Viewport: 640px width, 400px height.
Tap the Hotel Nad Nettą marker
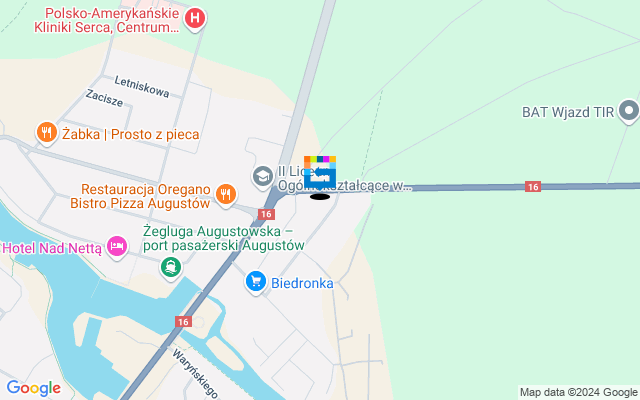tap(117, 246)
